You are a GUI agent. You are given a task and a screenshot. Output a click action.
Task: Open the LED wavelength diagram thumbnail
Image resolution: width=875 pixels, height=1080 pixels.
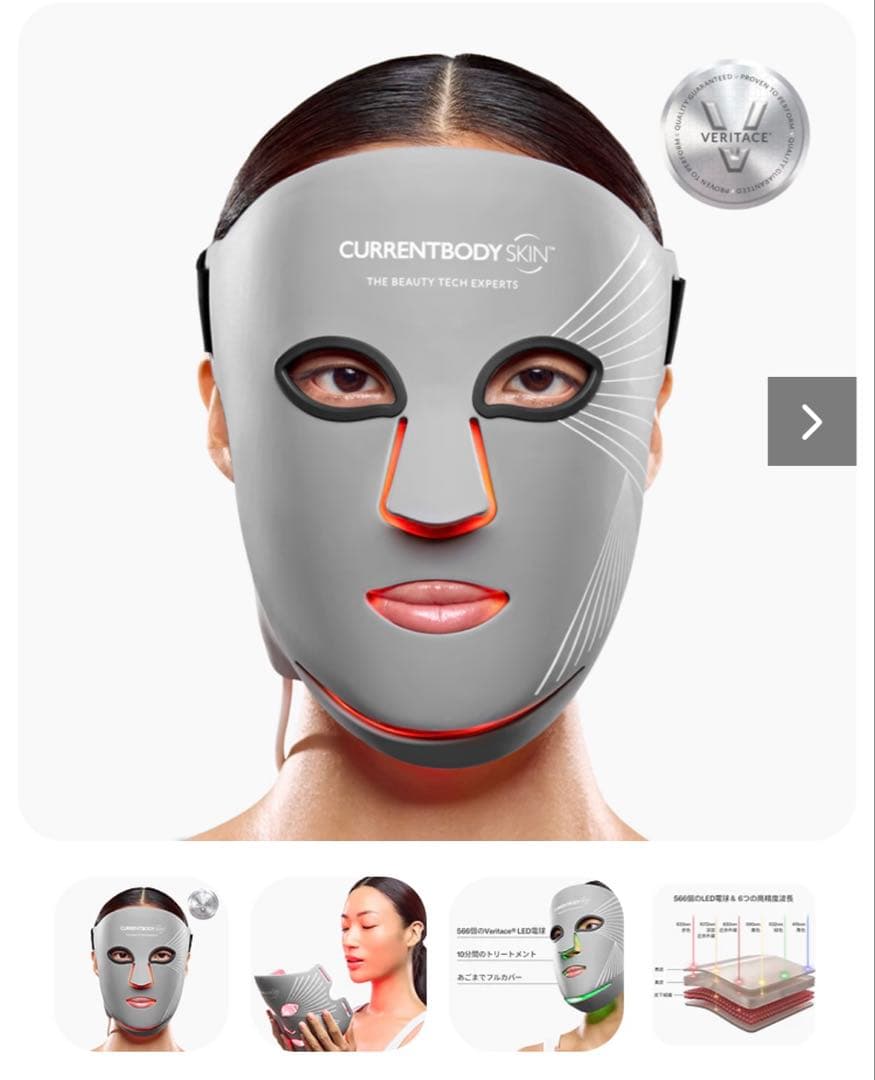pyautogui.click(x=733, y=964)
